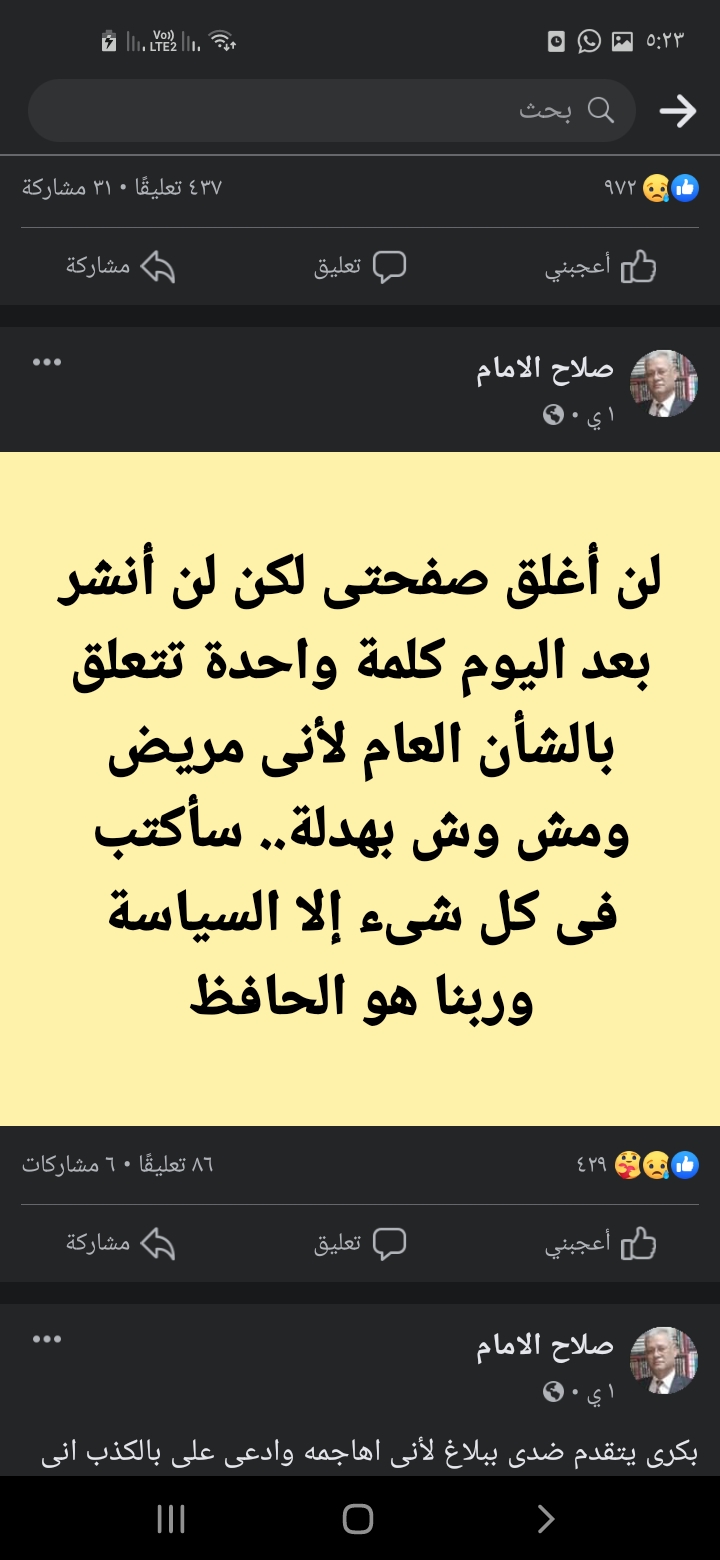Open the yellow text post in full
720x1560 pixels.
360,788
